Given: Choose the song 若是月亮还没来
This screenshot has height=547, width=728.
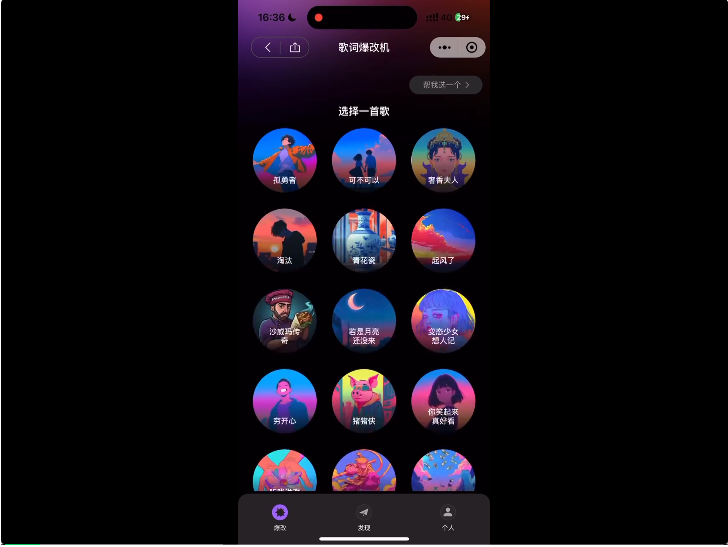Looking at the screenshot, I should 364,321.
